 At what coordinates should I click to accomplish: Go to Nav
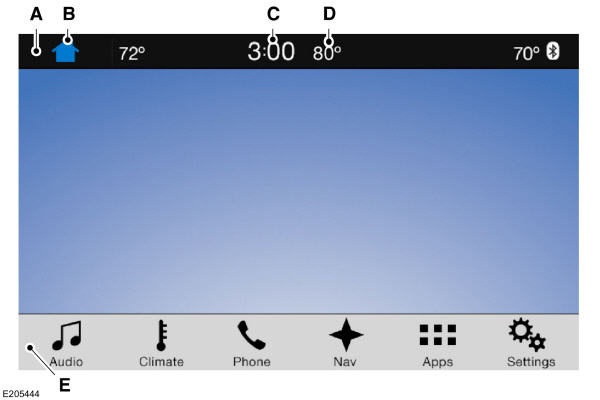pos(345,342)
